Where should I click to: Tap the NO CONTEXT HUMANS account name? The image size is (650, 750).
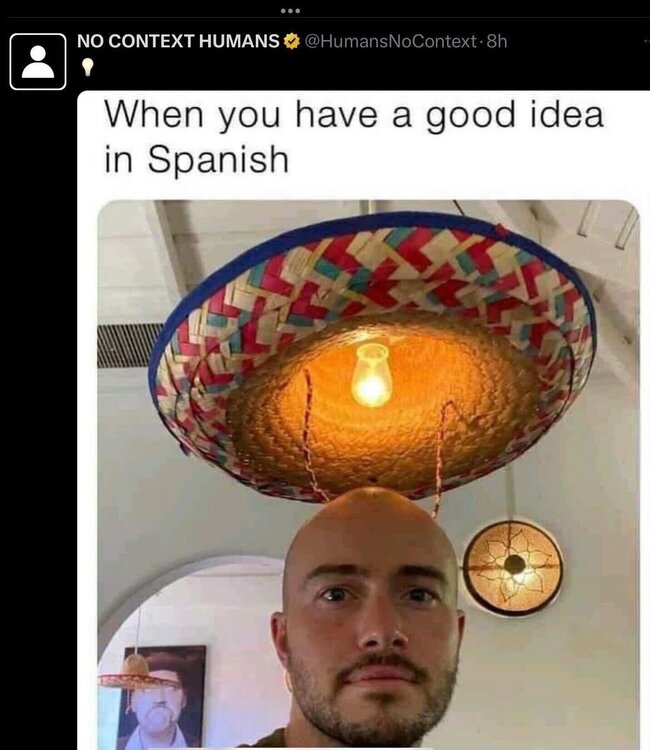click(179, 41)
